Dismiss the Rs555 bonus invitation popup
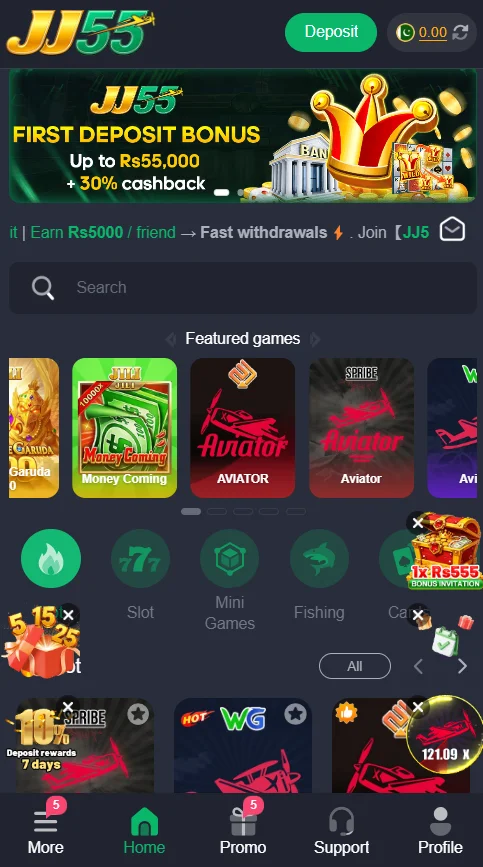Screen dimensions: 483x867 tap(418, 522)
